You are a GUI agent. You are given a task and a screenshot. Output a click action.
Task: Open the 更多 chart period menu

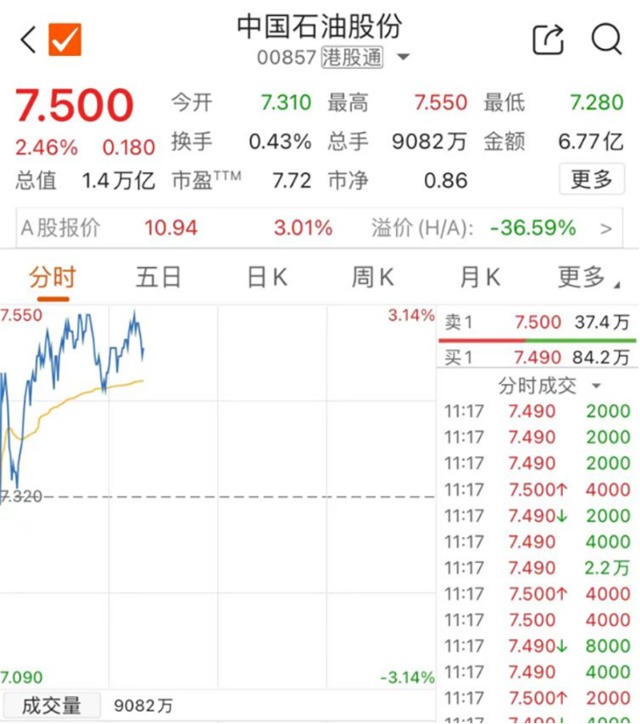point(586,277)
